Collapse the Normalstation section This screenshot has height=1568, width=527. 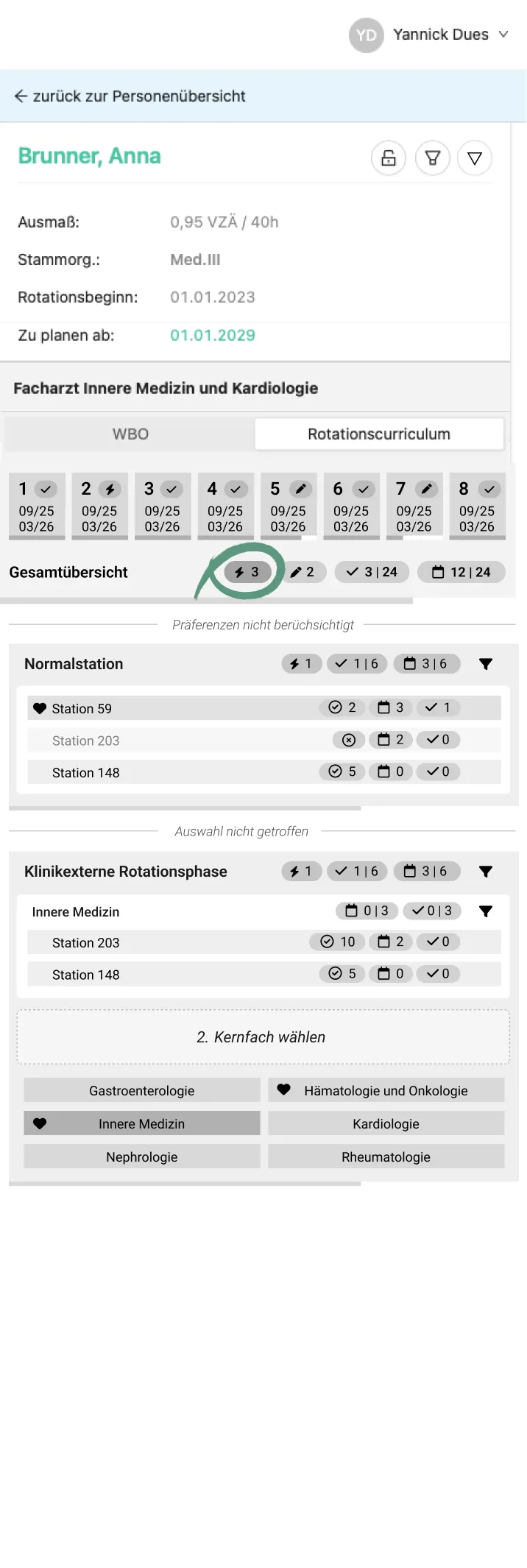(x=486, y=664)
